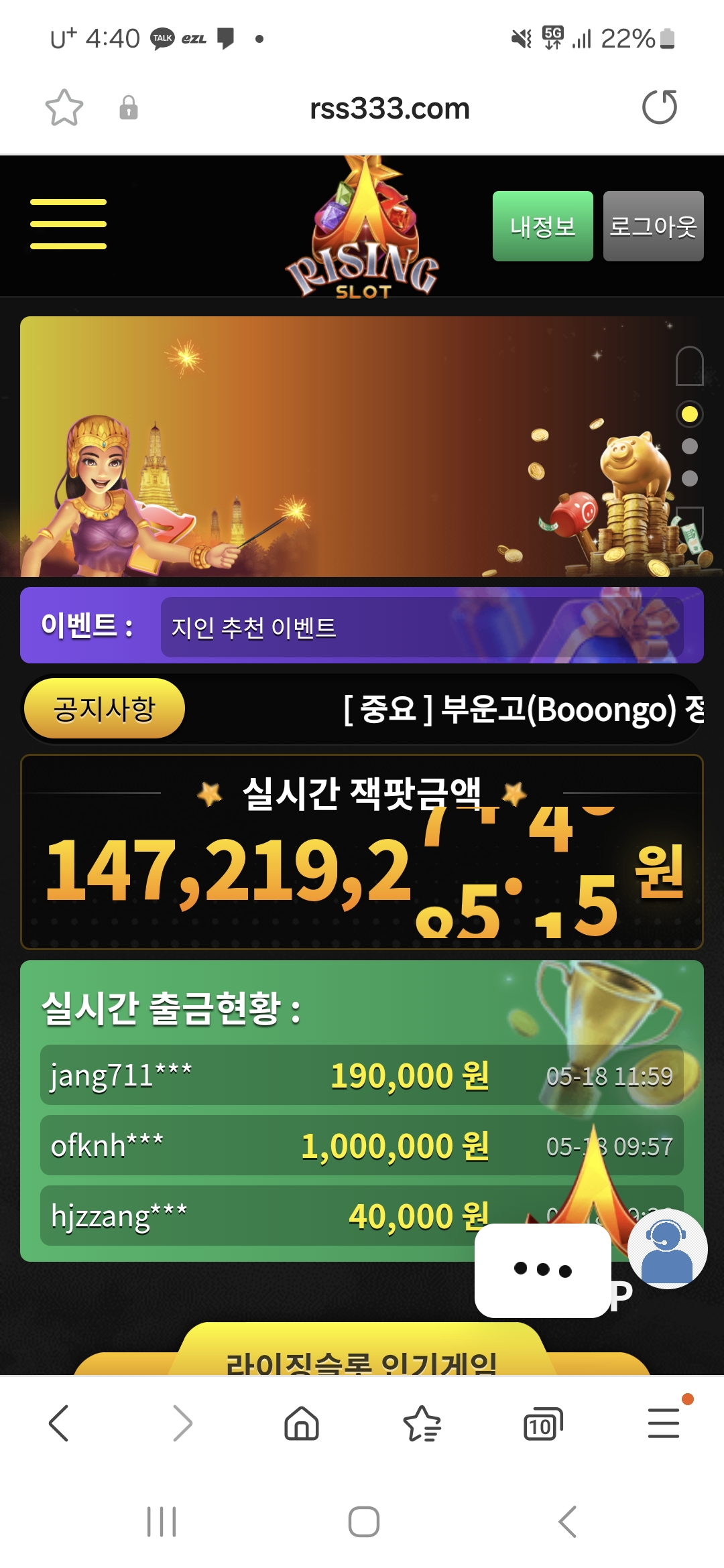The height and width of the screenshot is (1568, 724).
Task: Select the second banner slide dot
Action: point(689,446)
